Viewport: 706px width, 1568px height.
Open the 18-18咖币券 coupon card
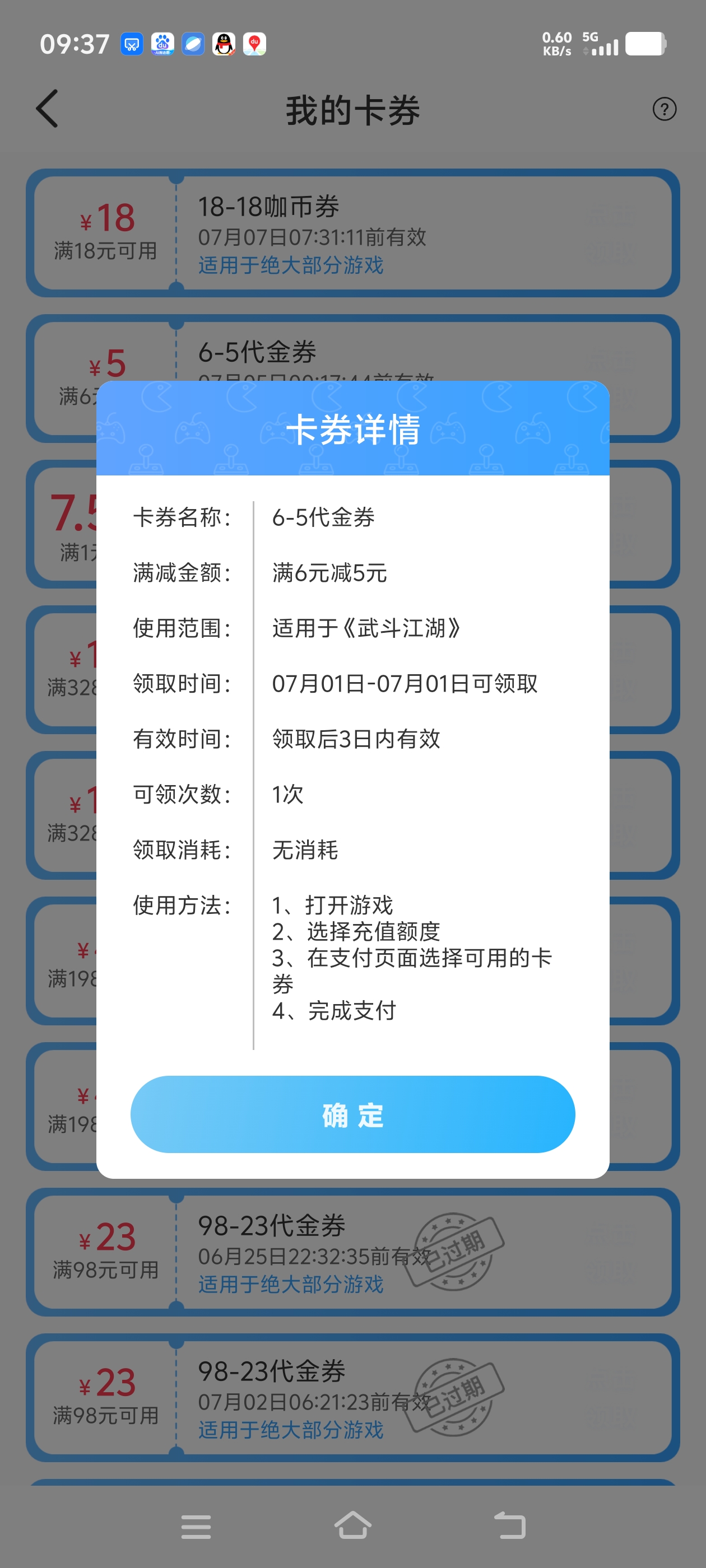pos(352,234)
